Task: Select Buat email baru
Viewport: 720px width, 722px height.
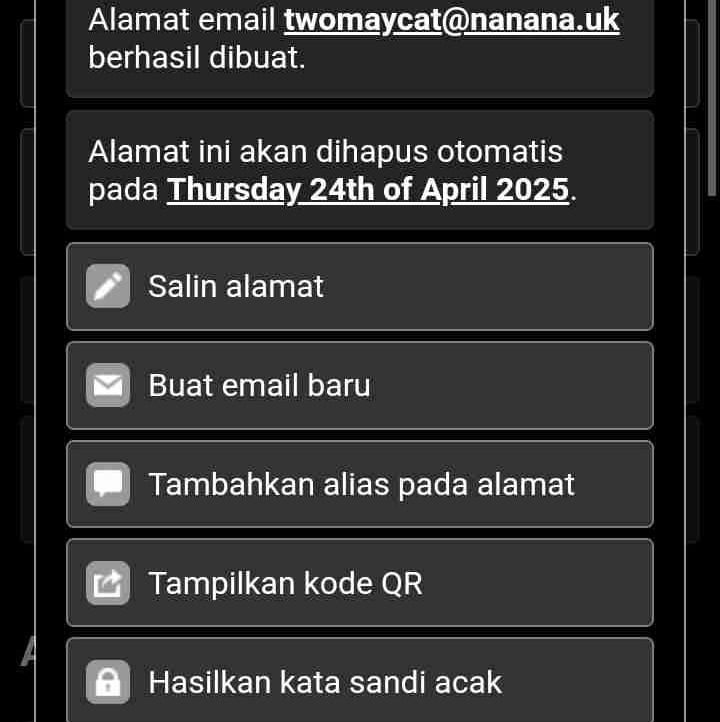Action: (x=359, y=386)
